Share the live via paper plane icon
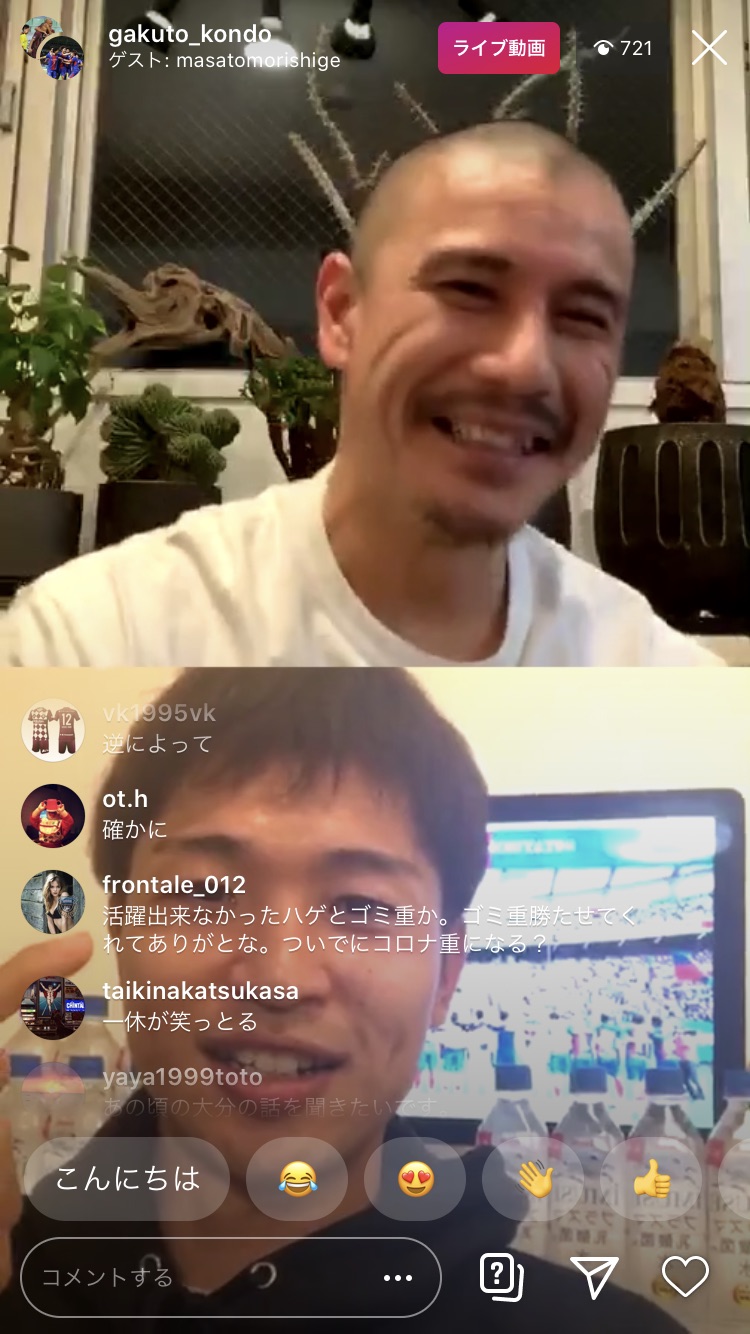Screen dimensions: 750x1334 click(x=594, y=1276)
